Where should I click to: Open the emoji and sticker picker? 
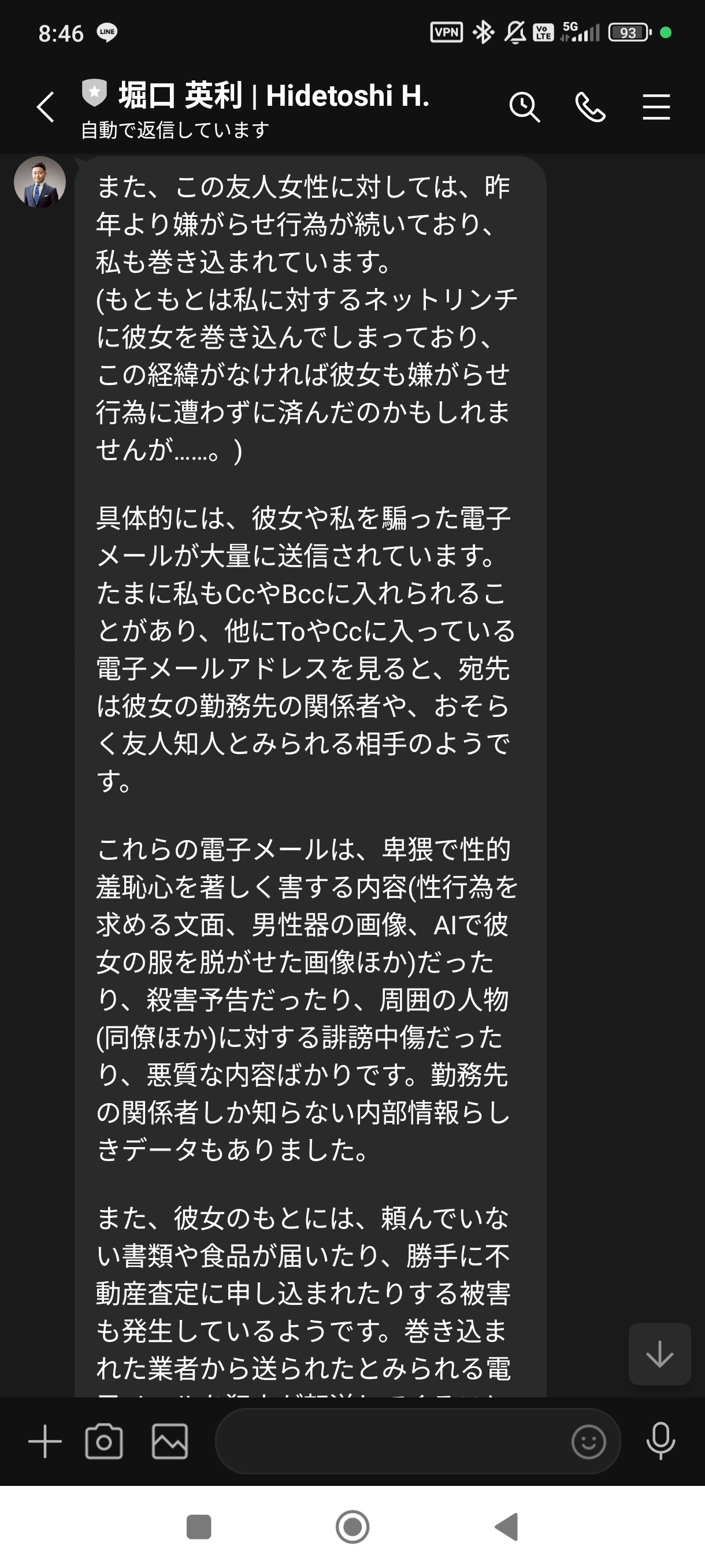coord(588,1441)
